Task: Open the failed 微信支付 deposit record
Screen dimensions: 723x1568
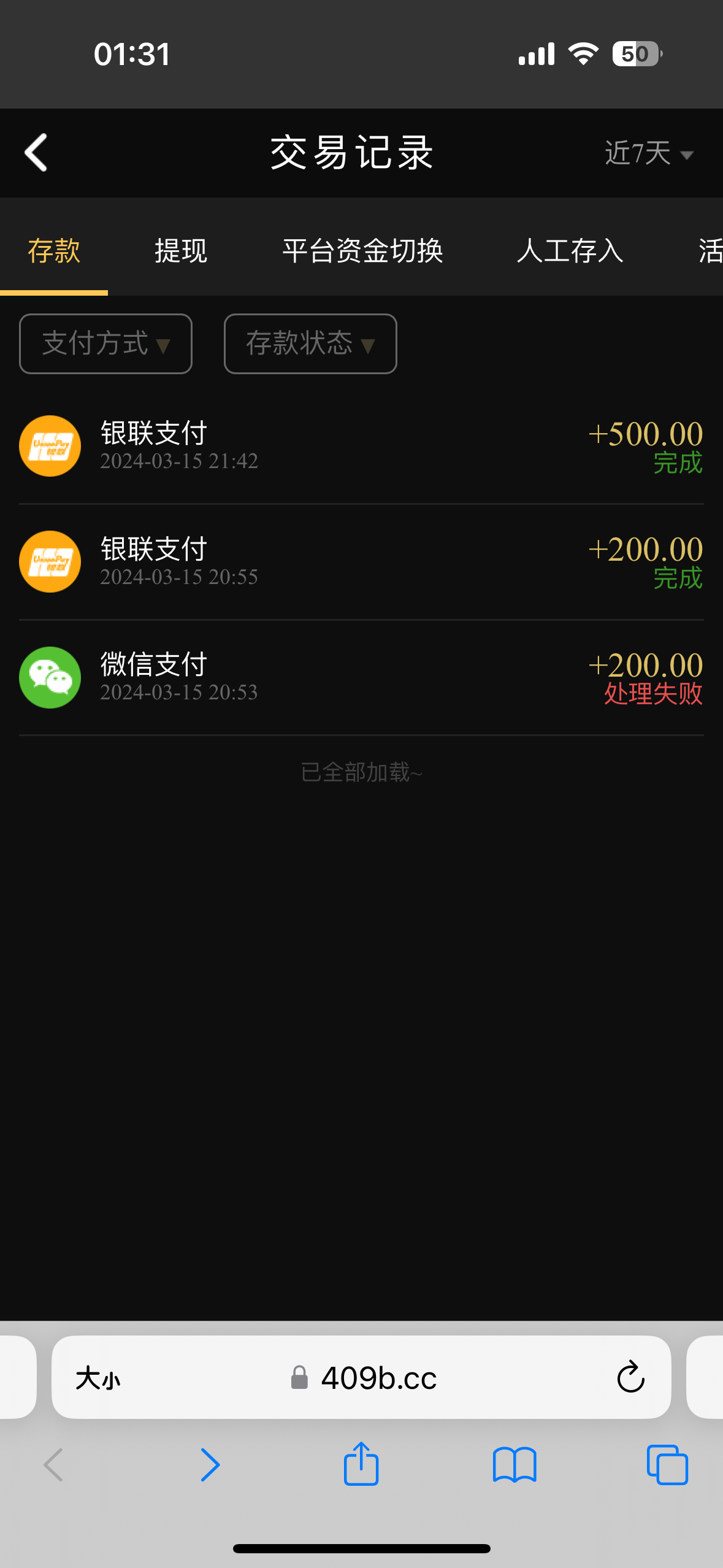Action: pyautogui.click(x=361, y=677)
